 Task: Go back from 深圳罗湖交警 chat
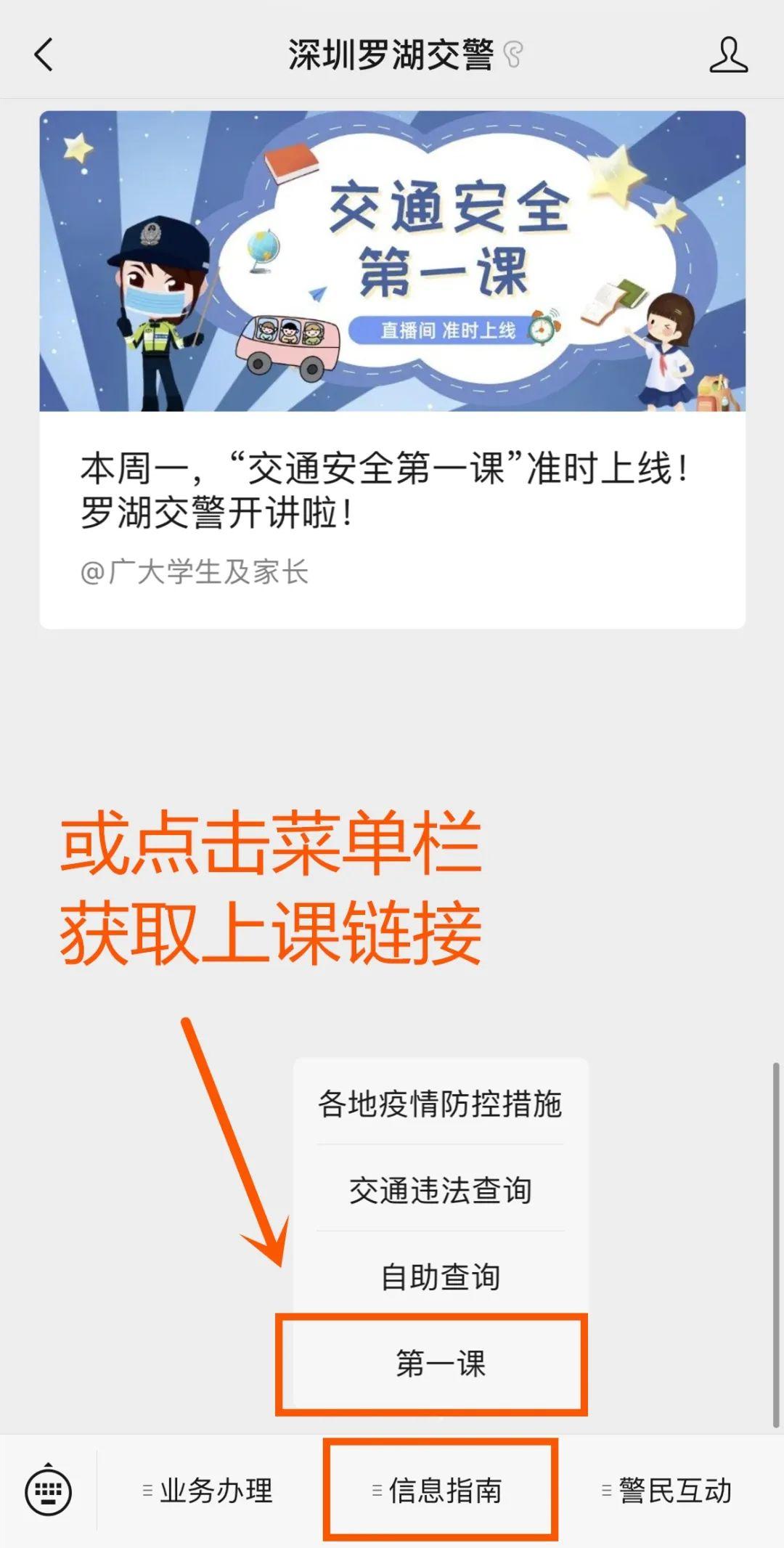(x=44, y=54)
